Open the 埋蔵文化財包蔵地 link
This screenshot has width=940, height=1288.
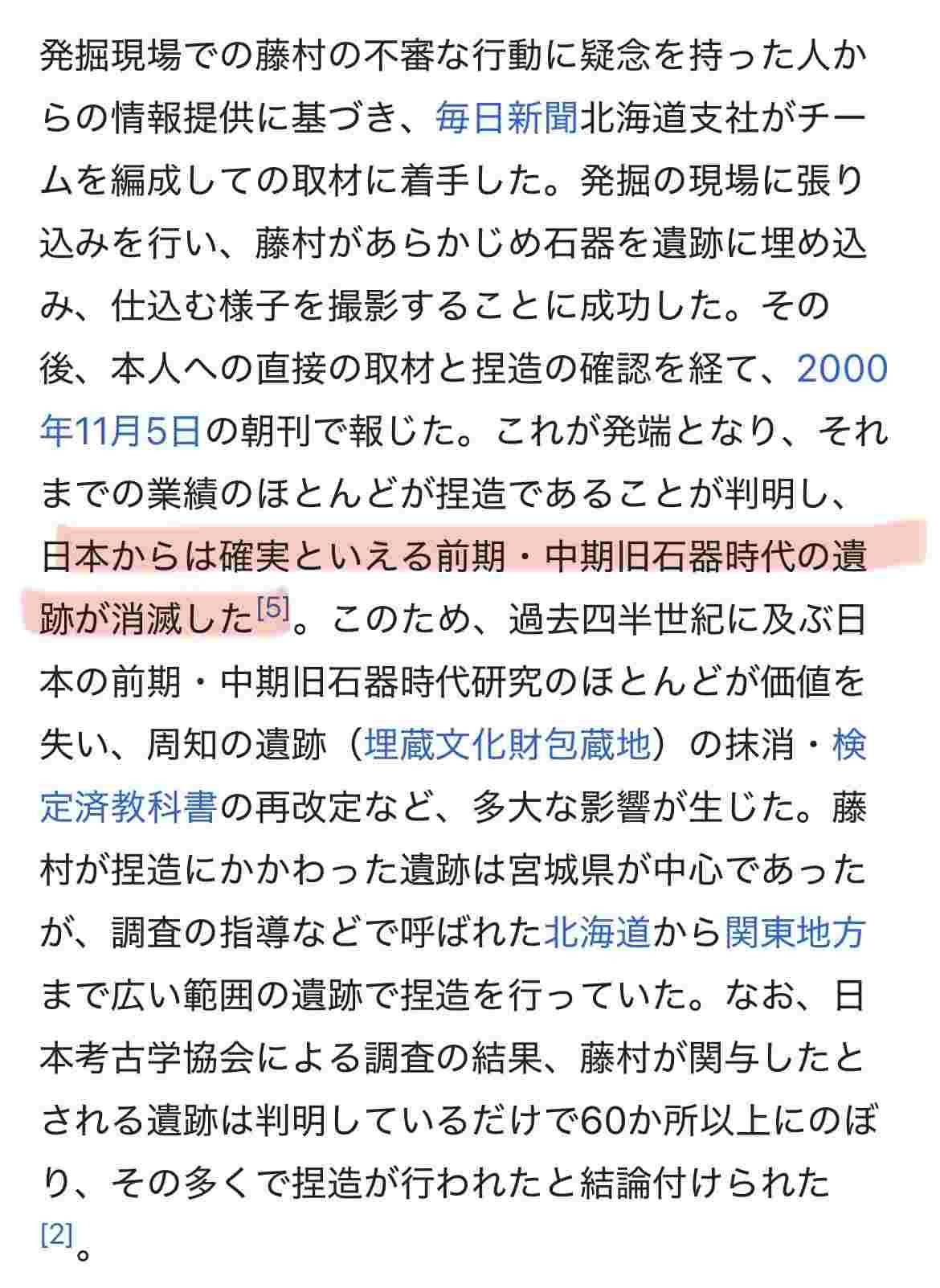click(508, 745)
